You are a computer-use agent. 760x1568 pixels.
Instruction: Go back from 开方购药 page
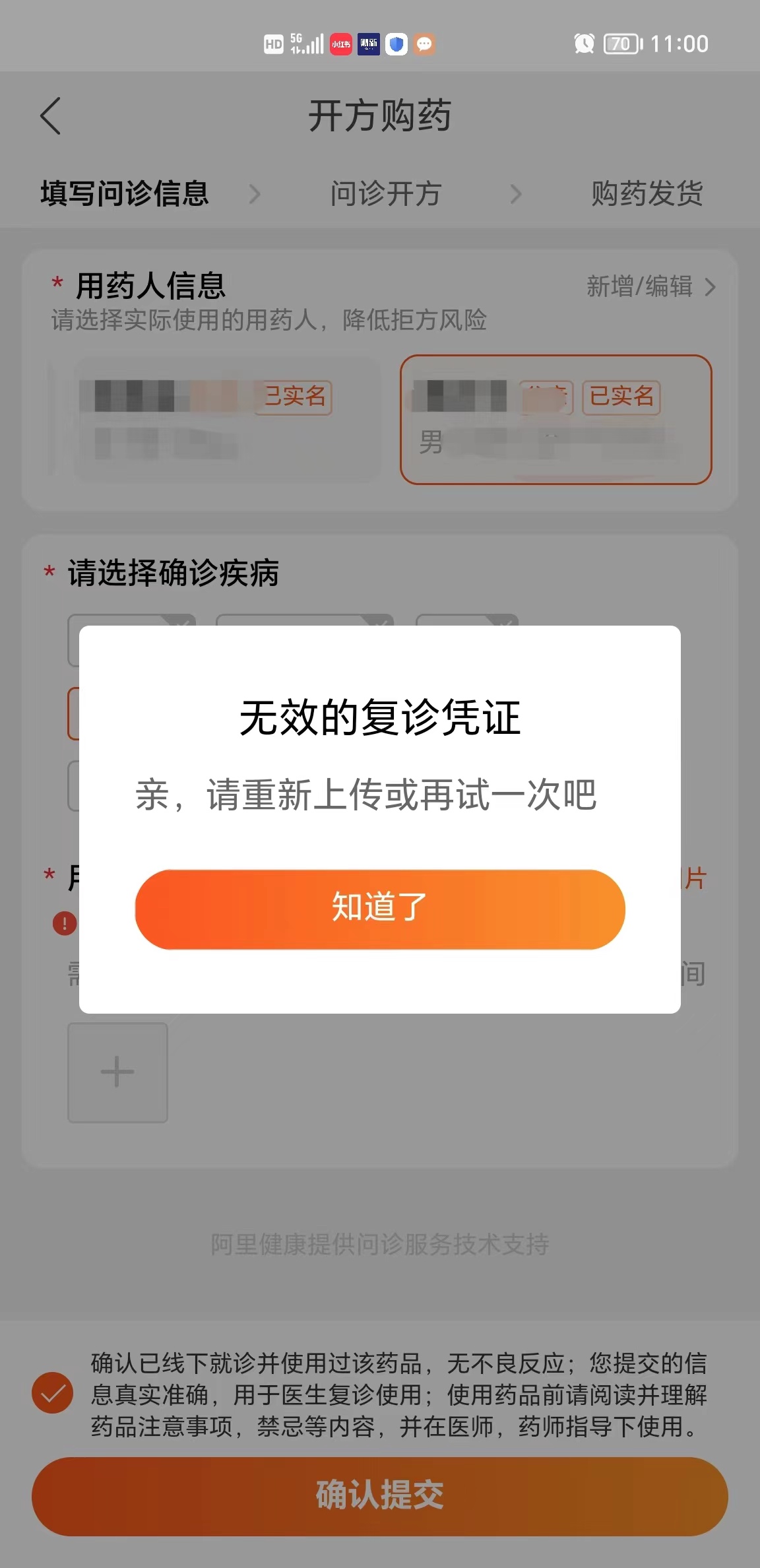point(51,116)
